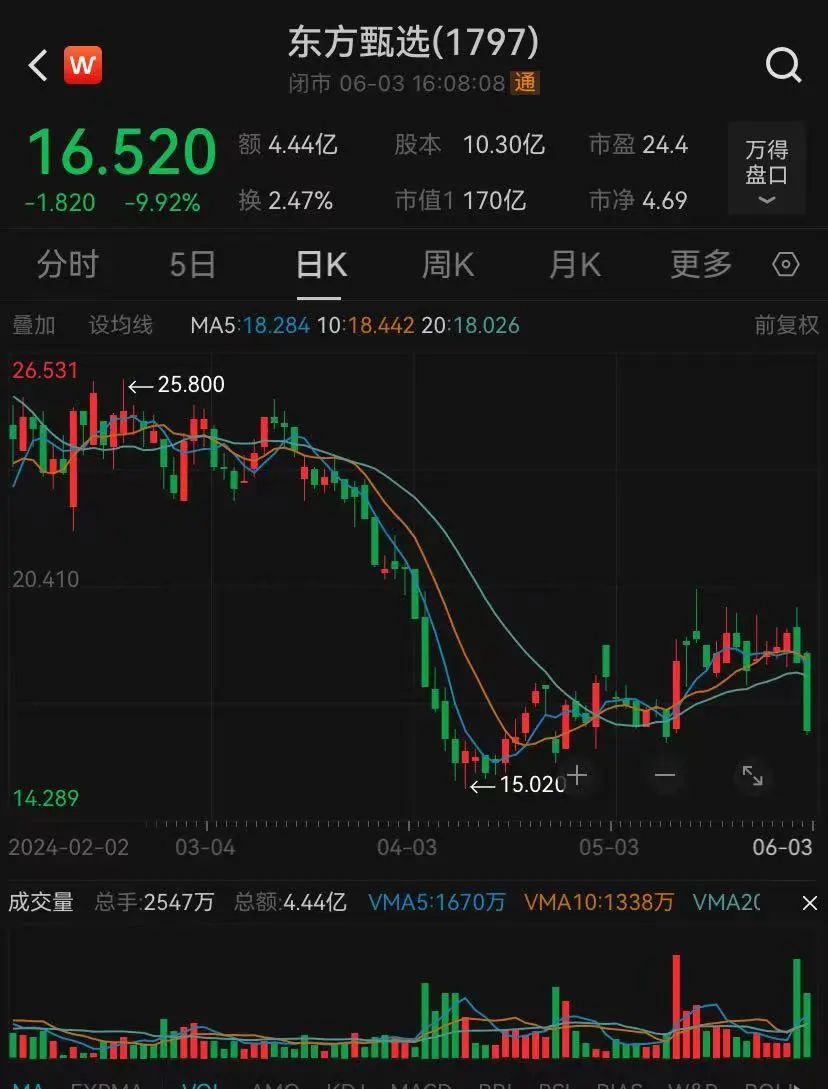
Task: Zoom out the K-line chart with minus
Action: tap(665, 775)
